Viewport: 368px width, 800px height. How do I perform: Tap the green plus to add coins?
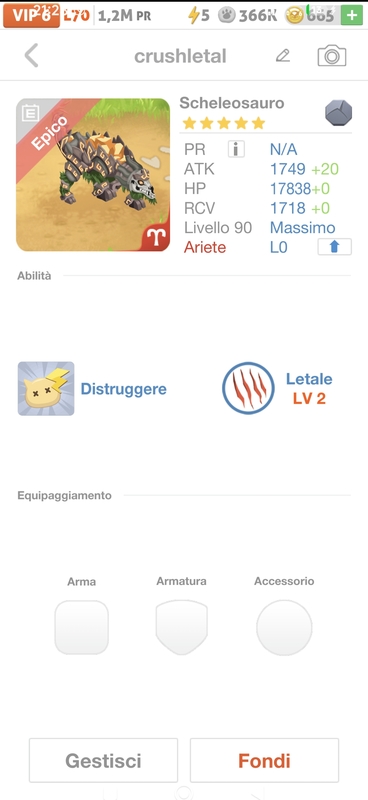pos(353,15)
